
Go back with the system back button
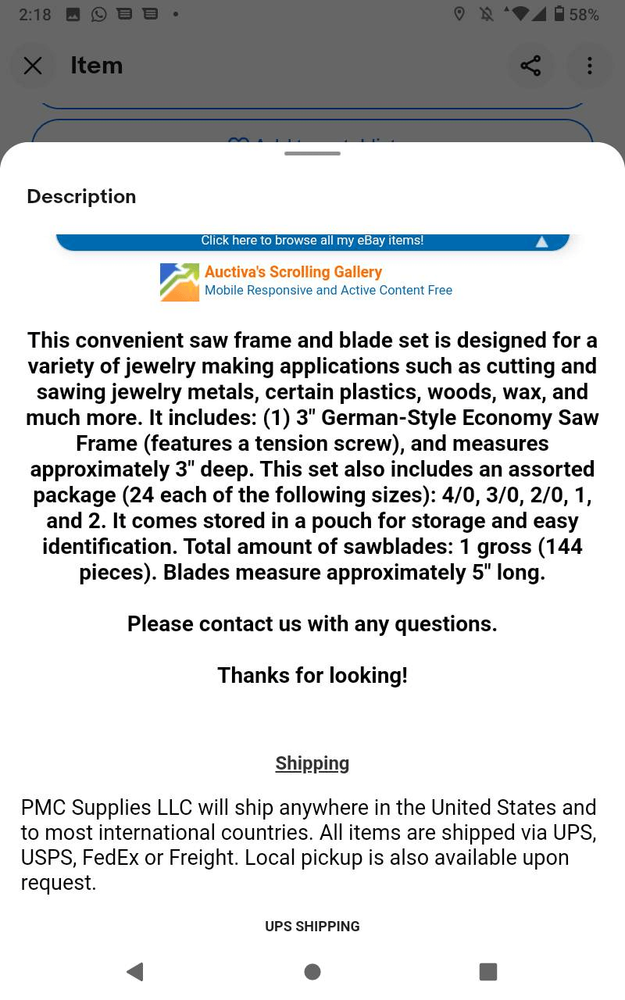click(x=135, y=971)
